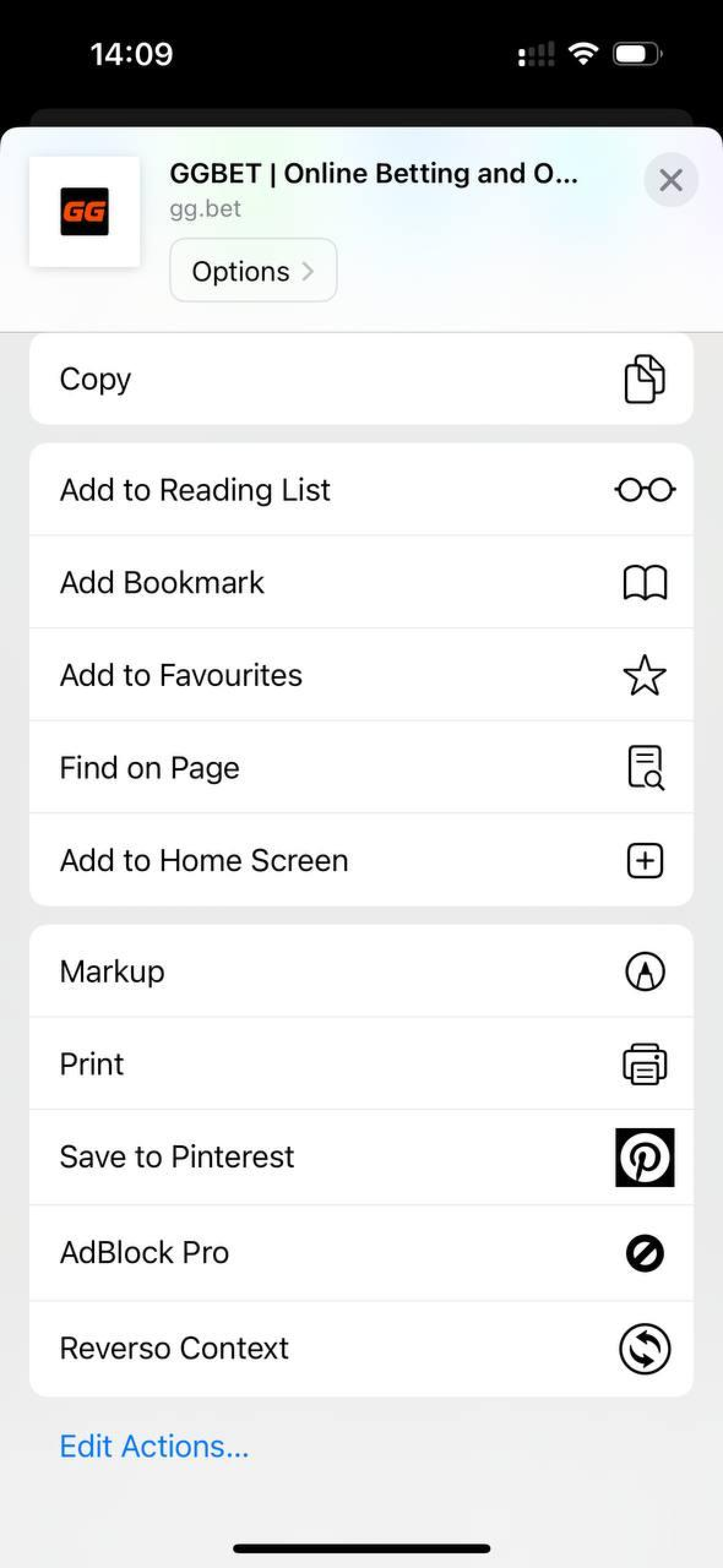Tap Edit Actions link

(154, 1446)
